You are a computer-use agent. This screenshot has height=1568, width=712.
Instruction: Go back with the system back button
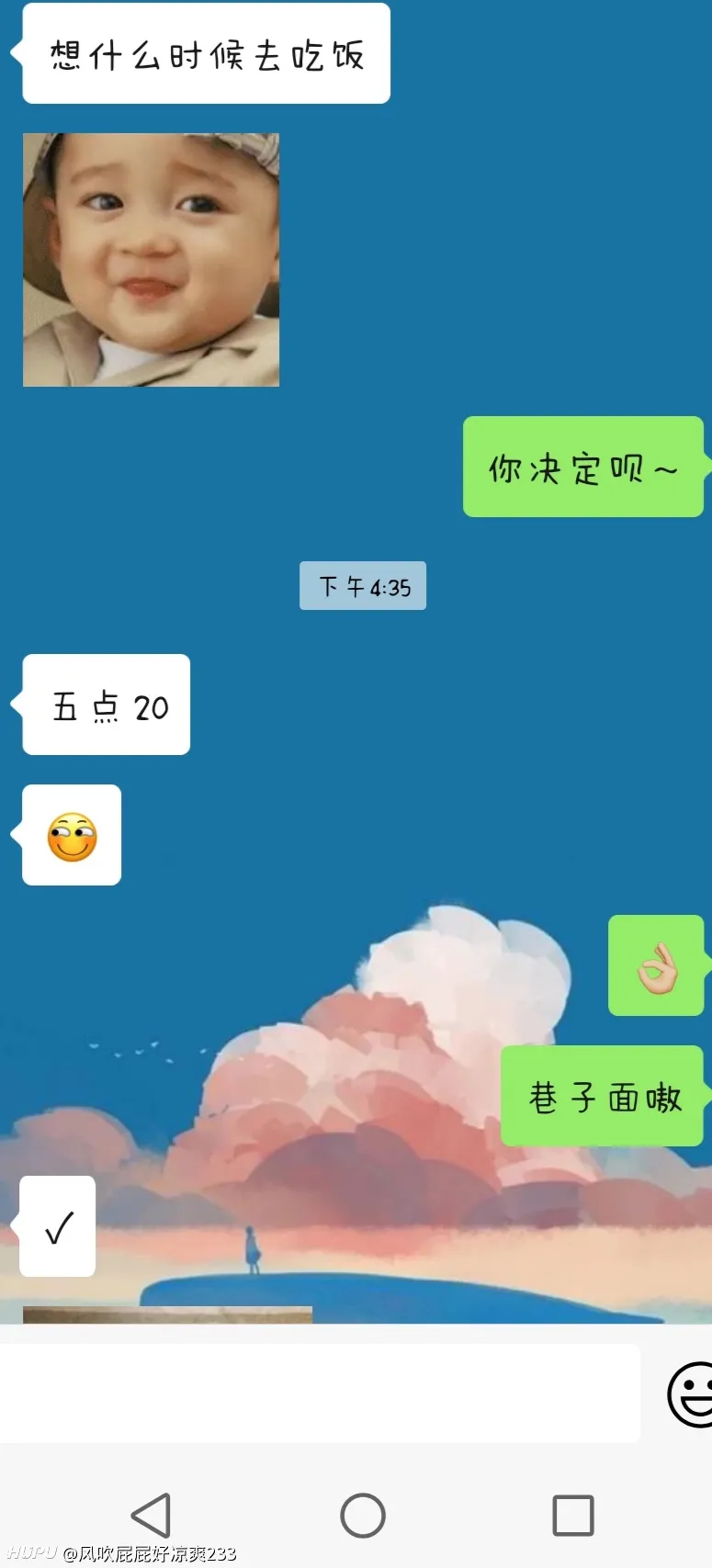click(152, 1515)
